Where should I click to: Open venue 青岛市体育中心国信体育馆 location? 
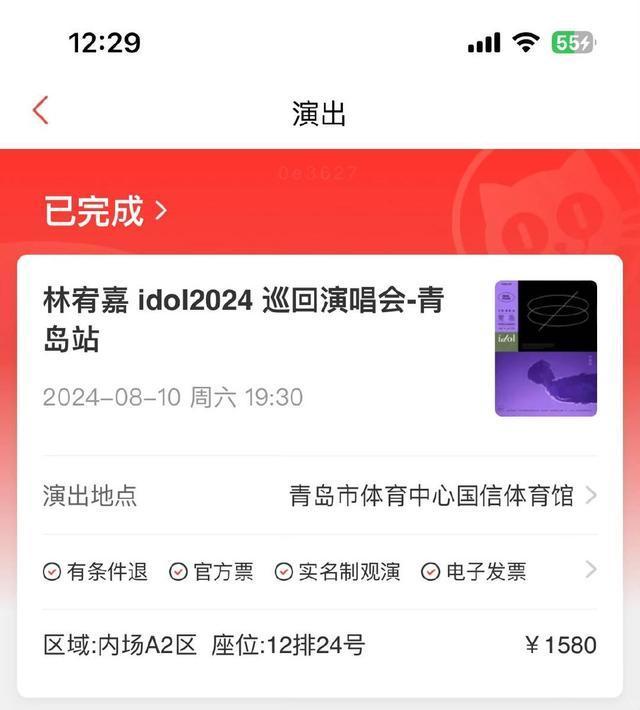[x=442, y=495]
